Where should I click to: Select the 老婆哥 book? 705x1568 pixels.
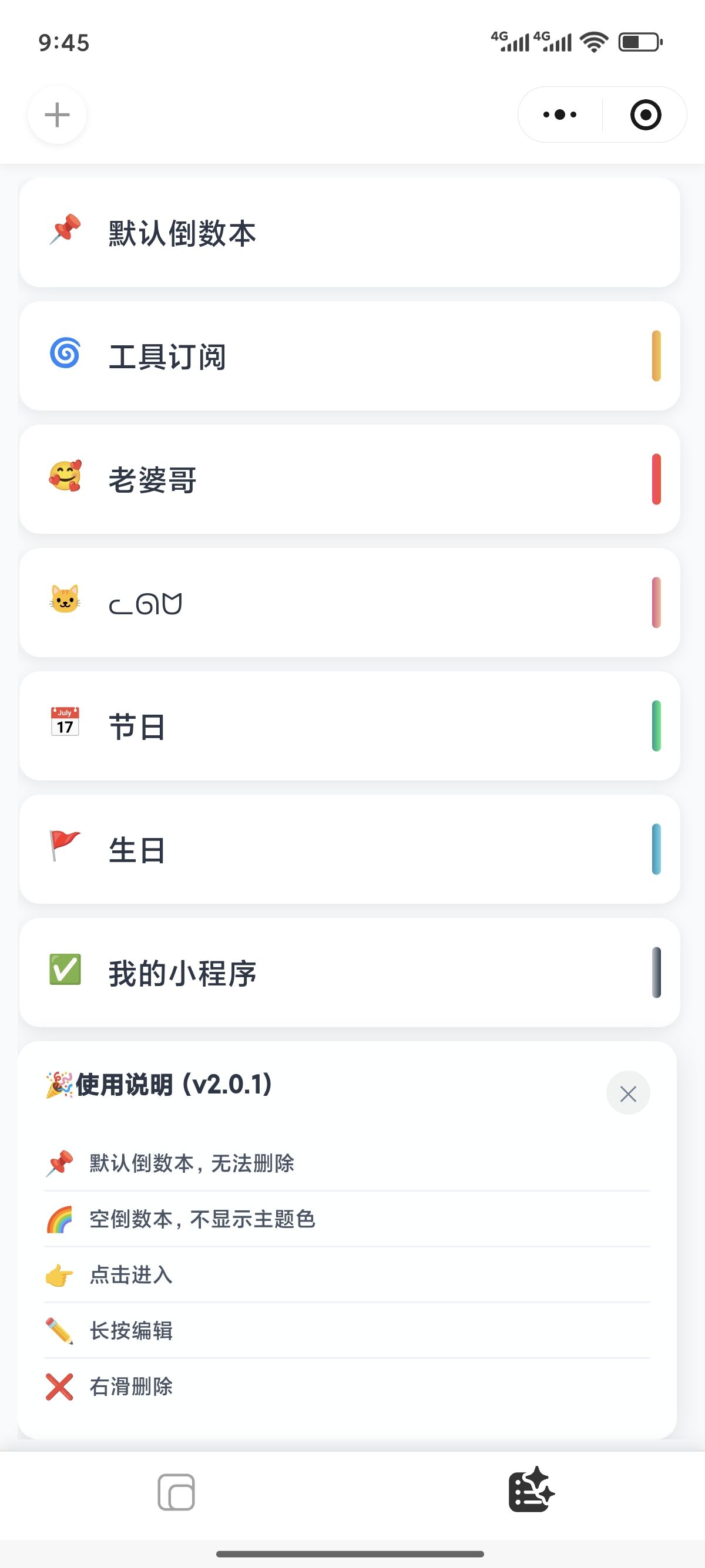click(350, 480)
